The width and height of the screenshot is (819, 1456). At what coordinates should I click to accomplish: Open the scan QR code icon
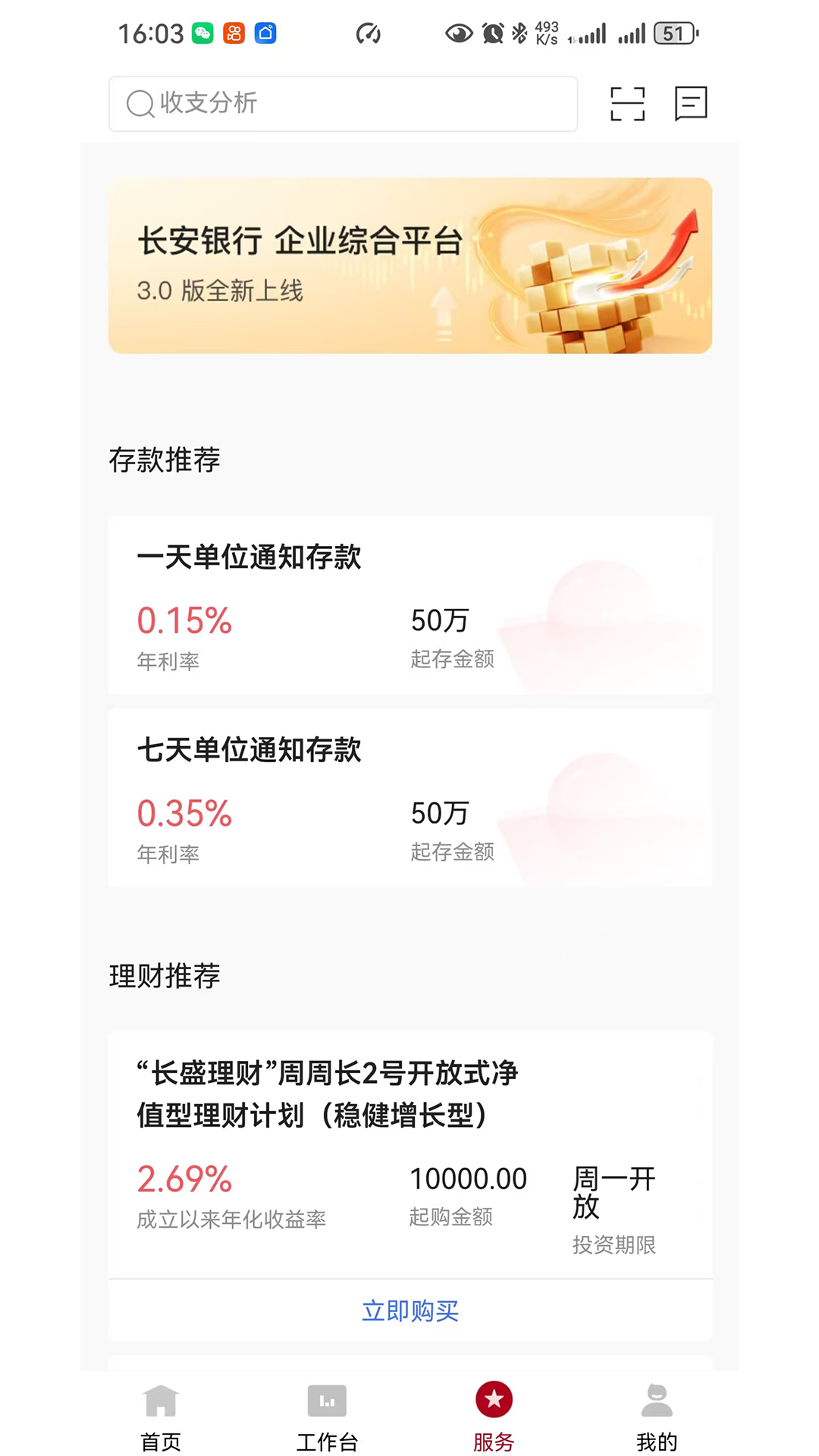pyautogui.click(x=626, y=104)
